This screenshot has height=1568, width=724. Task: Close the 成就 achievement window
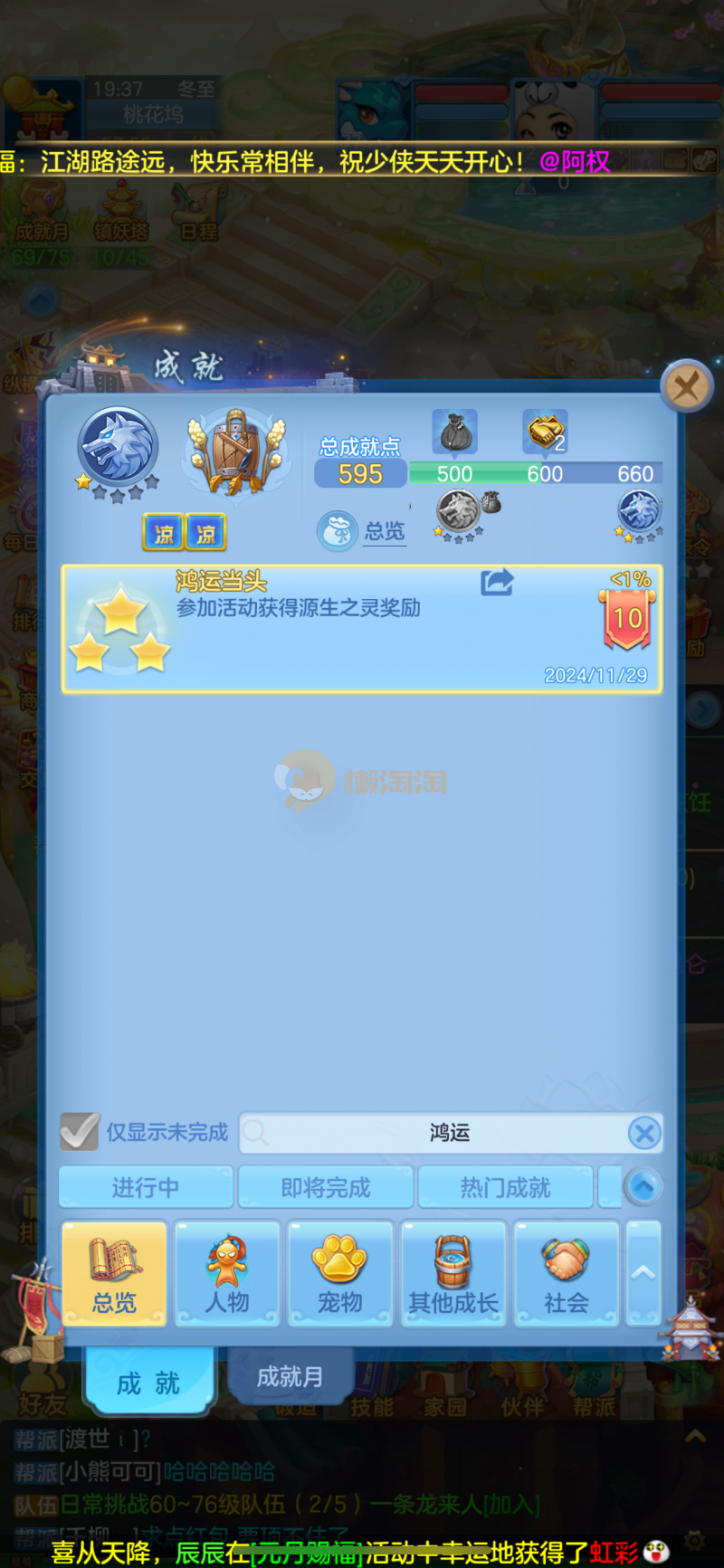687,388
